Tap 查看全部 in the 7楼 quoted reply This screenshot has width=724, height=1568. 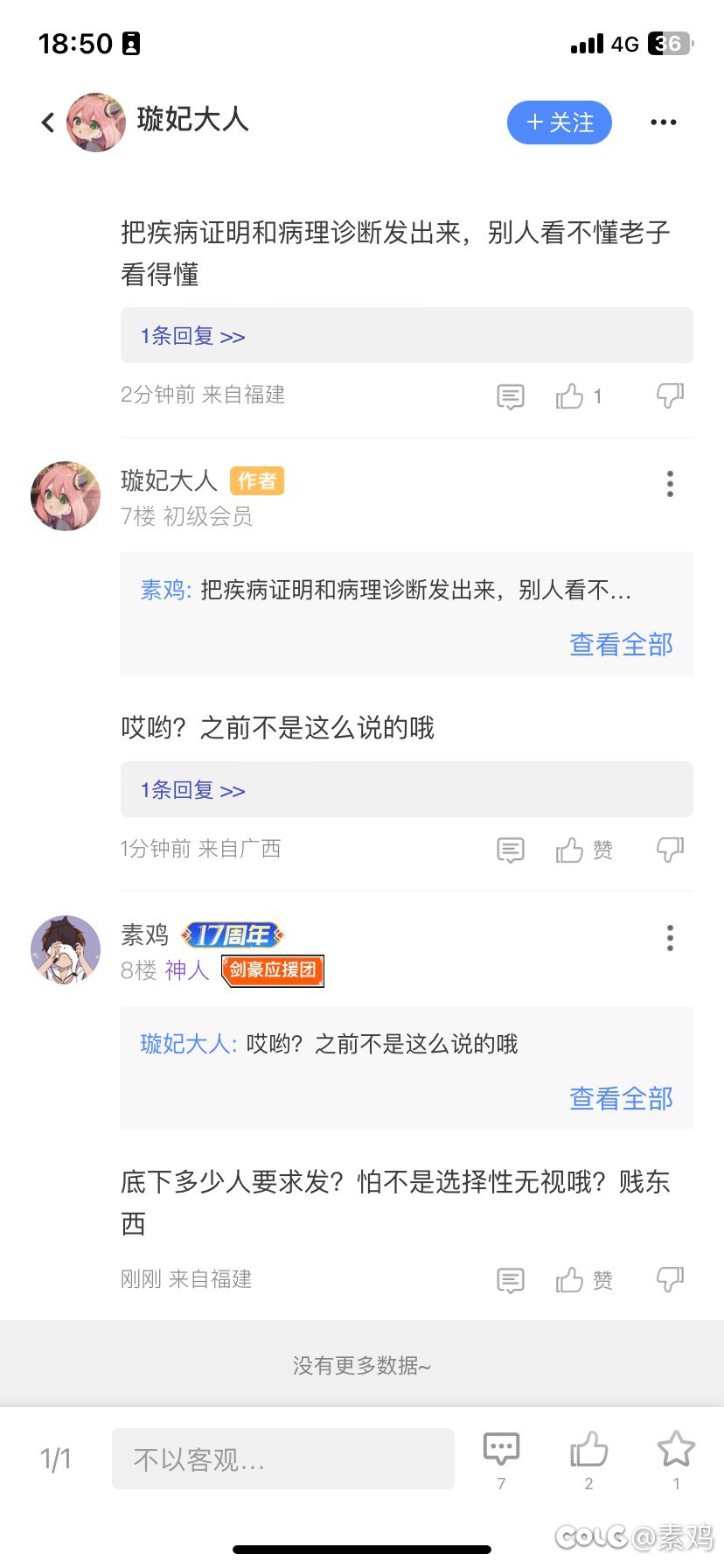pyautogui.click(x=621, y=645)
